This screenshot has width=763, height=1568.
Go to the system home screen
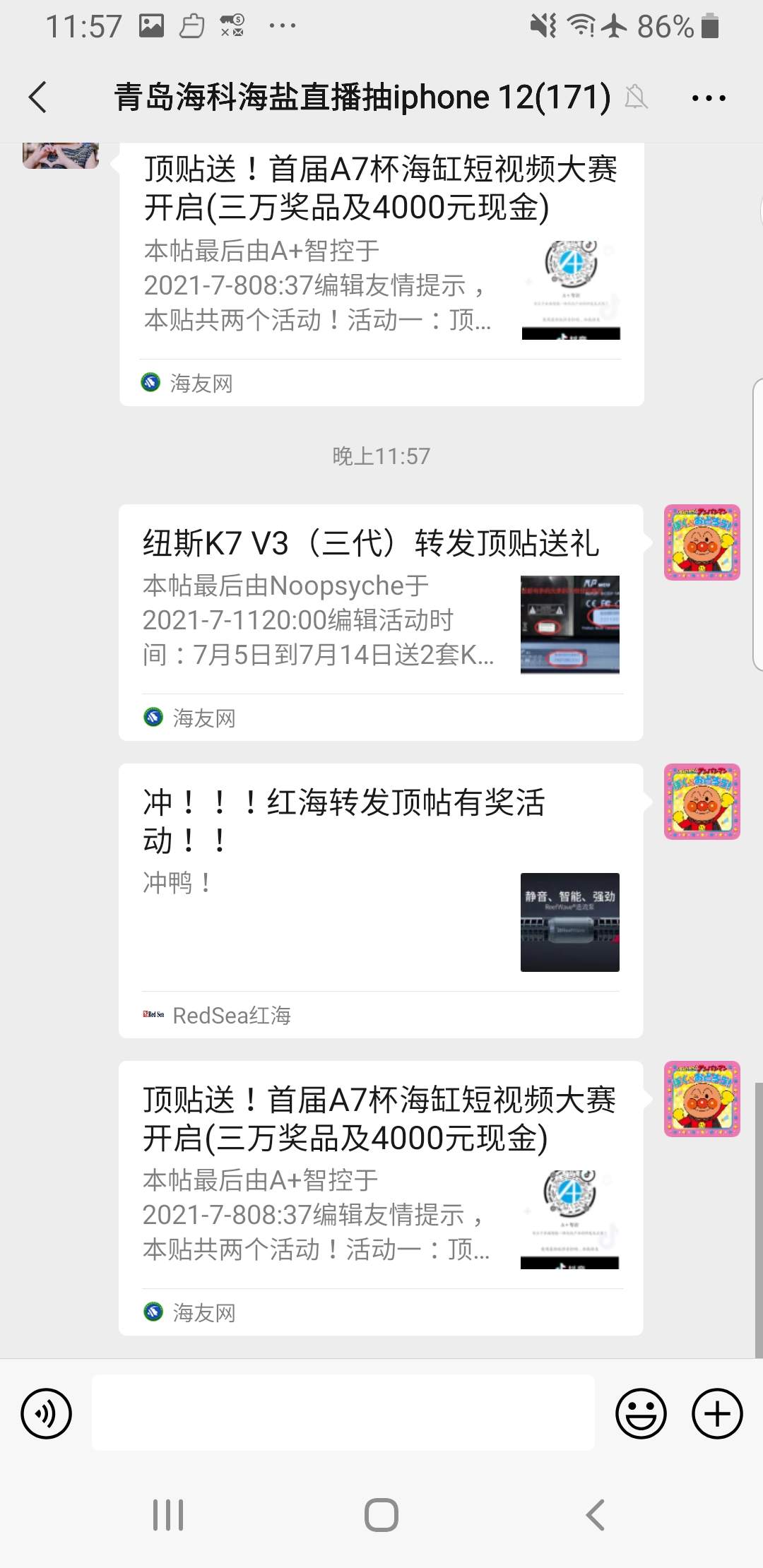click(381, 1515)
